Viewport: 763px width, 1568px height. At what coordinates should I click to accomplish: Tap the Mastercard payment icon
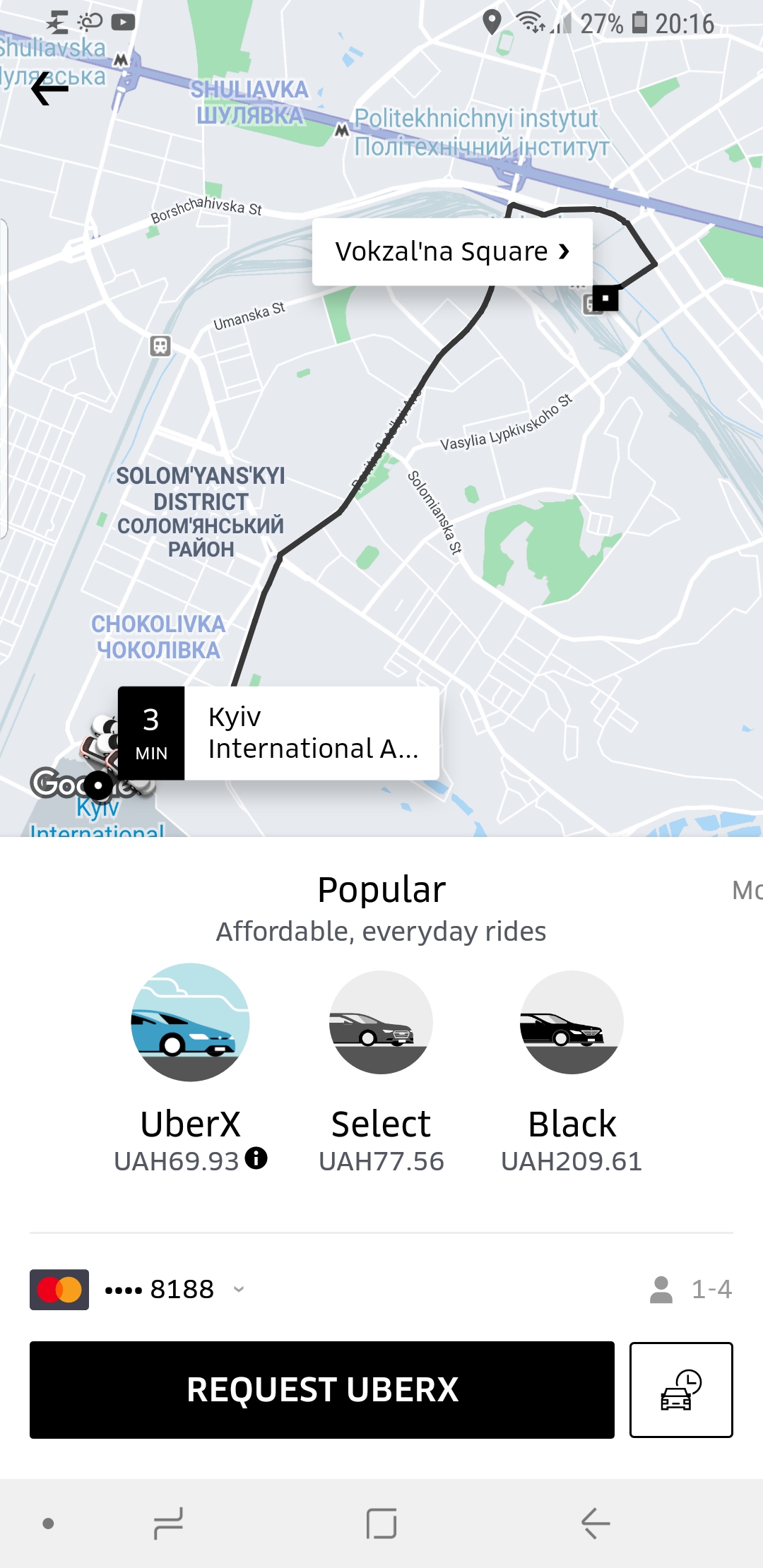60,1288
